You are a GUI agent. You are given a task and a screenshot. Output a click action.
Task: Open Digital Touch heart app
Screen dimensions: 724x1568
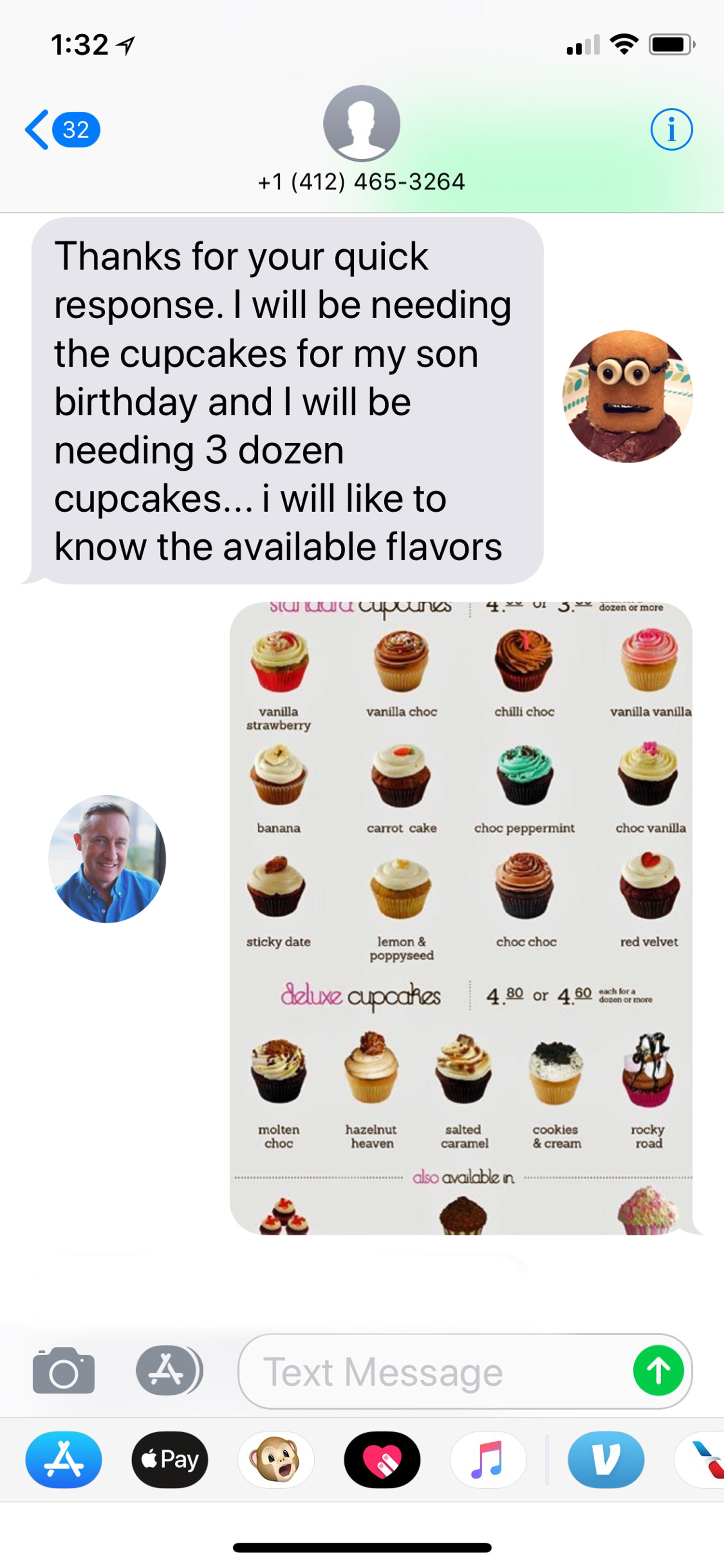click(382, 1460)
